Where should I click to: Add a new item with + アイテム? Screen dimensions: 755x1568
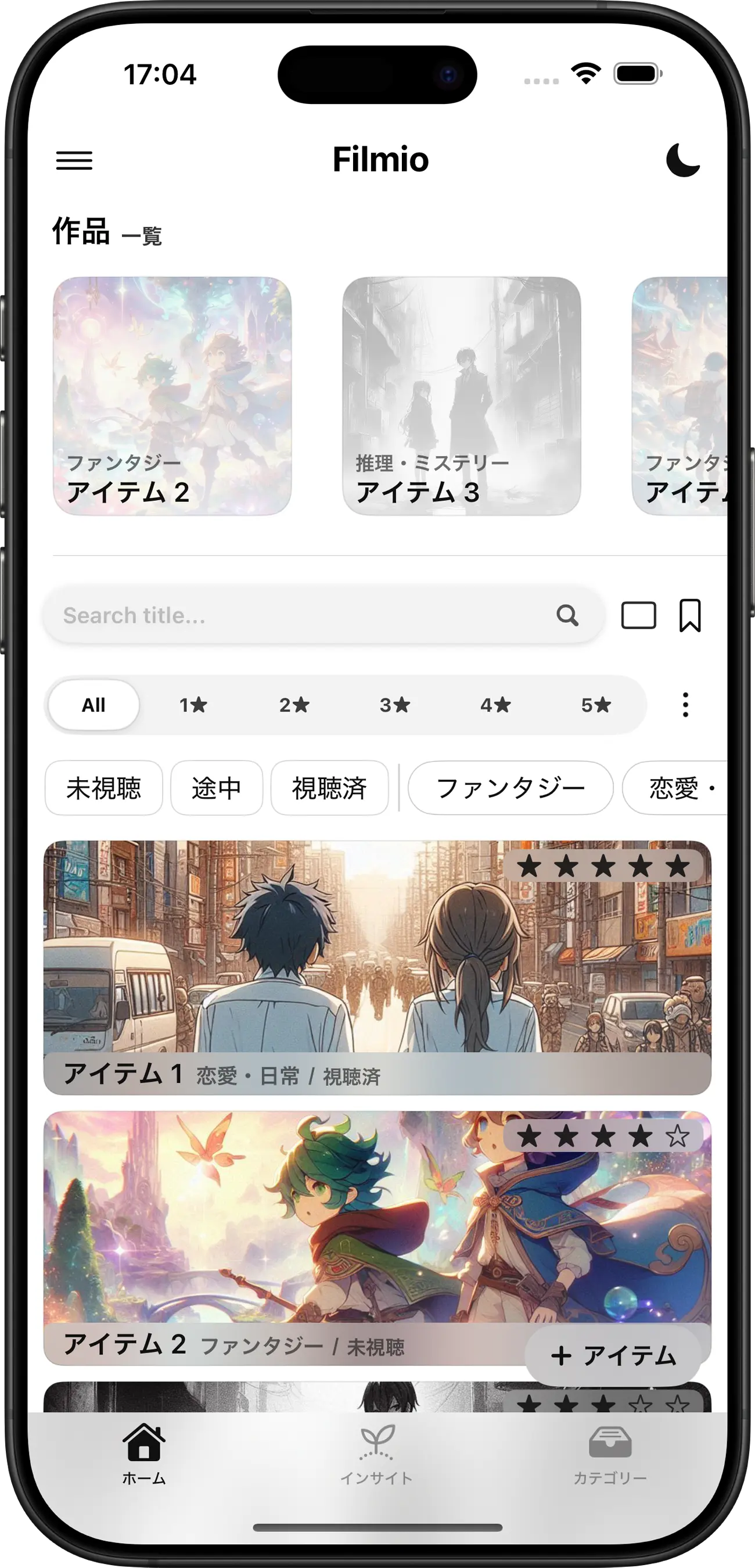tap(613, 1356)
